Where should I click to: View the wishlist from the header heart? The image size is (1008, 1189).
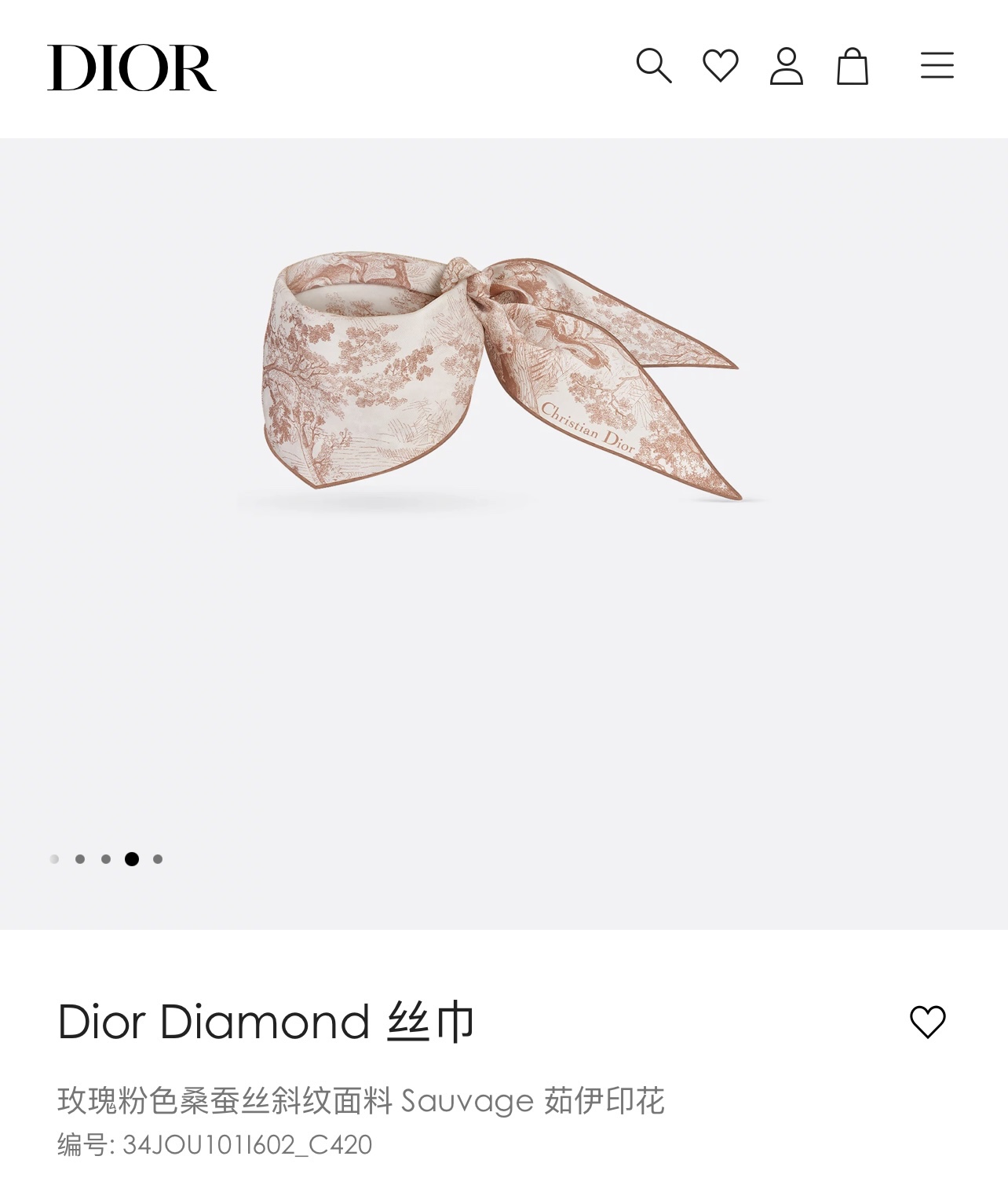(x=720, y=66)
